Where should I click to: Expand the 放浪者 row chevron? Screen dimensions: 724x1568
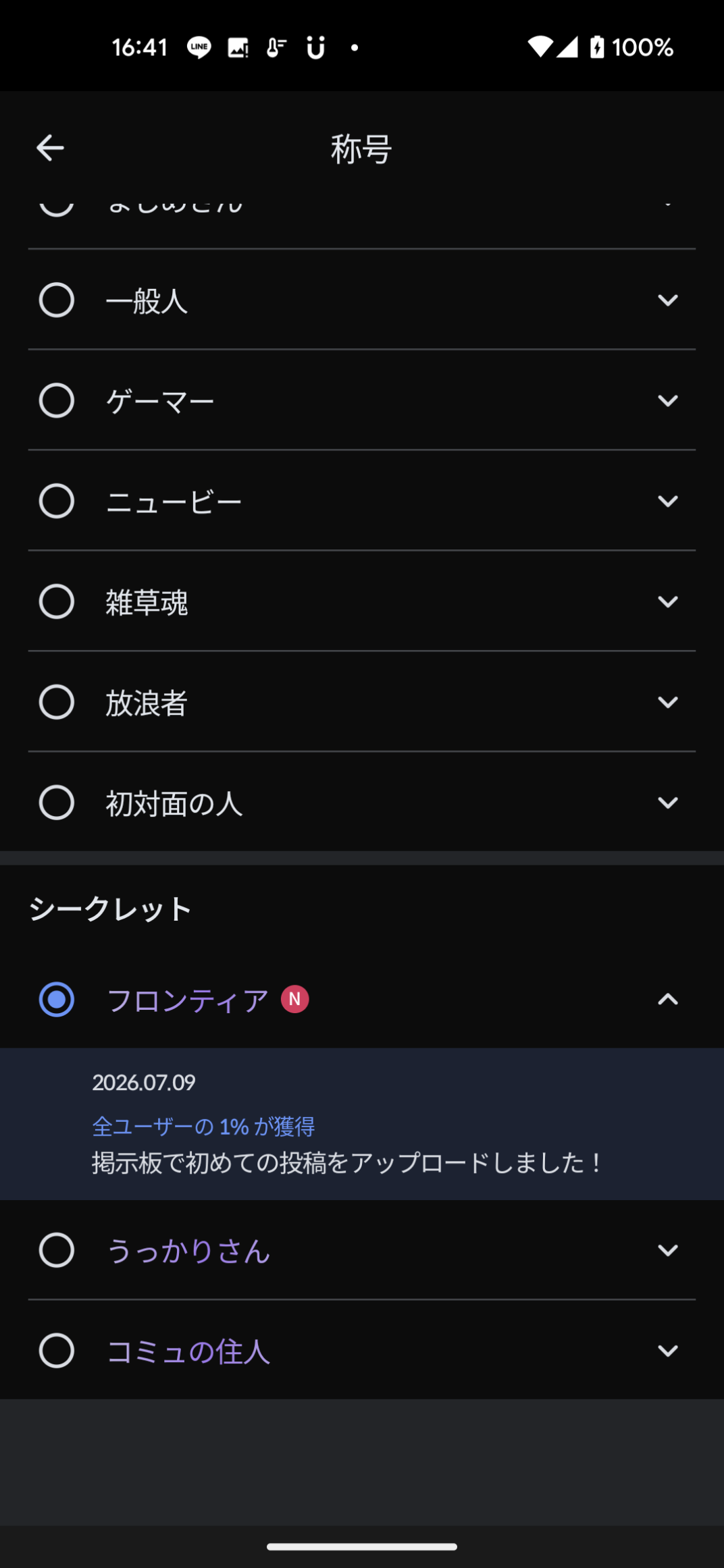pos(667,702)
